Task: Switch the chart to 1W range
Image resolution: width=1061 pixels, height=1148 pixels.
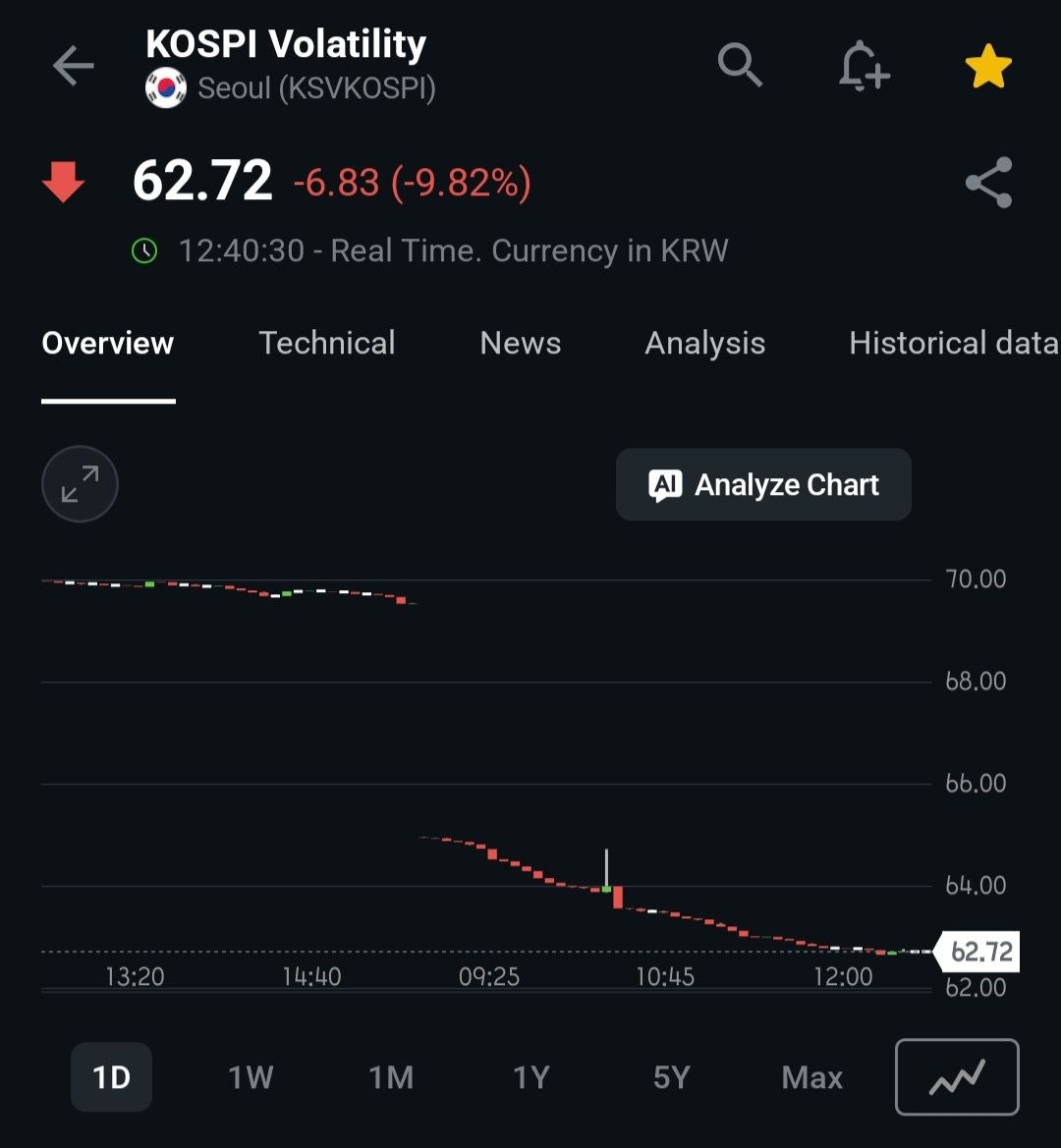Action: 251,1077
